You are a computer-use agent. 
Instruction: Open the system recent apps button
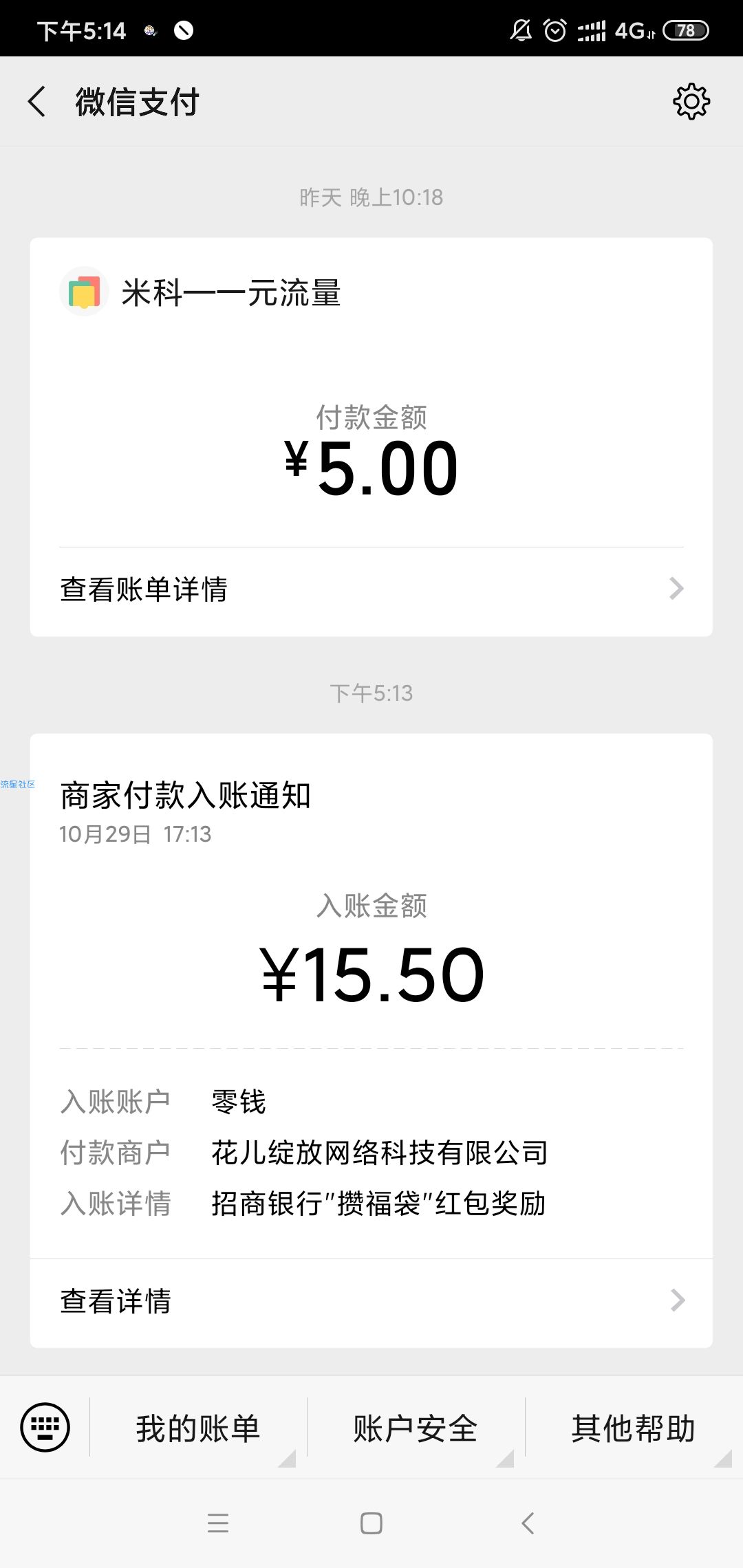click(x=218, y=1523)
